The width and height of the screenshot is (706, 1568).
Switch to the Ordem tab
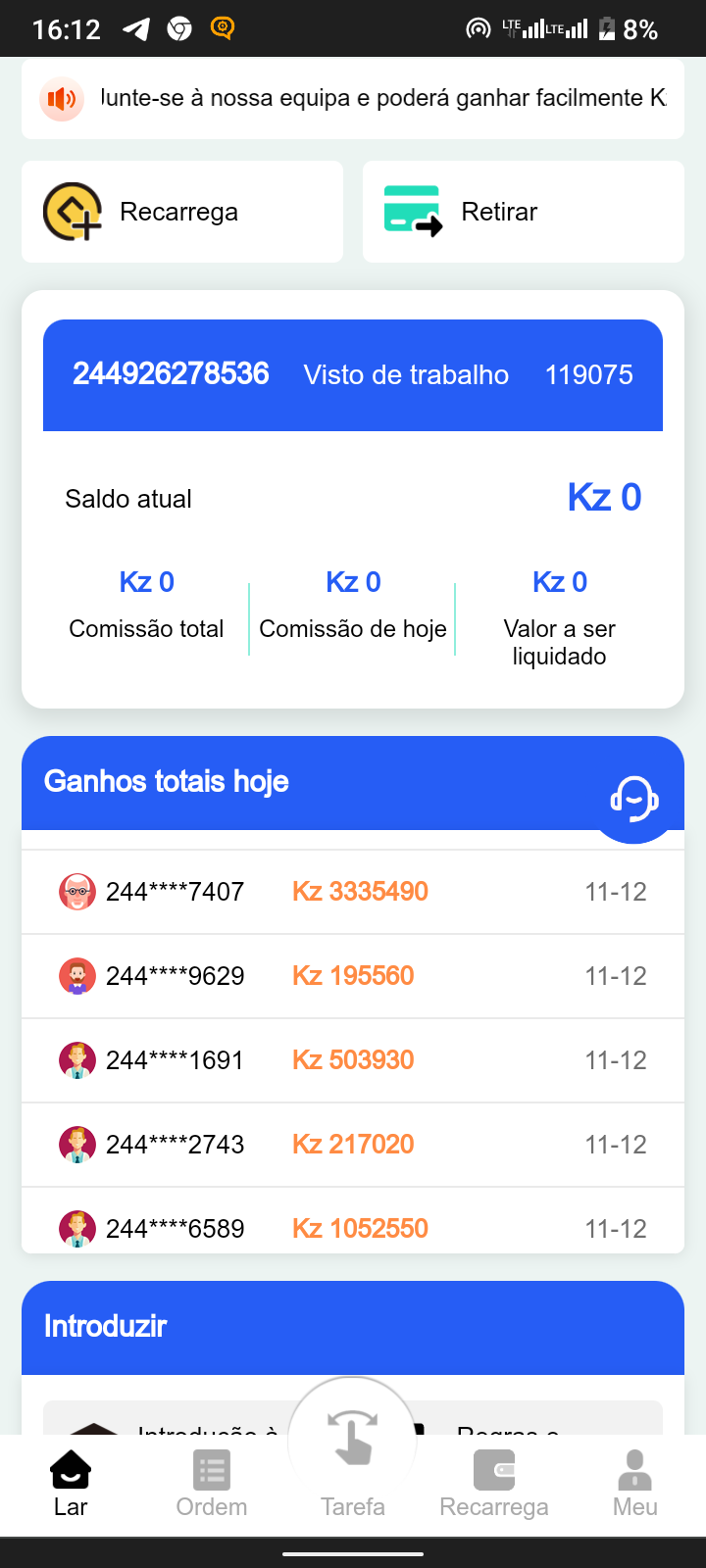click(212, 1484)
